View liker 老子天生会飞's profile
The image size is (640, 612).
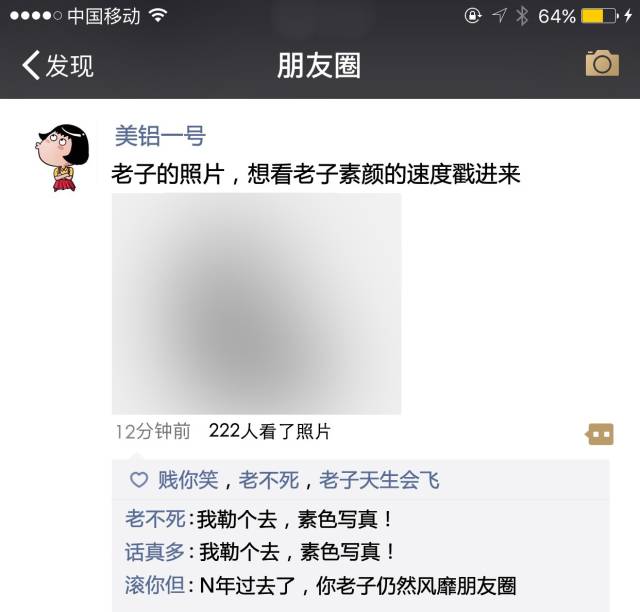(379, 480)
